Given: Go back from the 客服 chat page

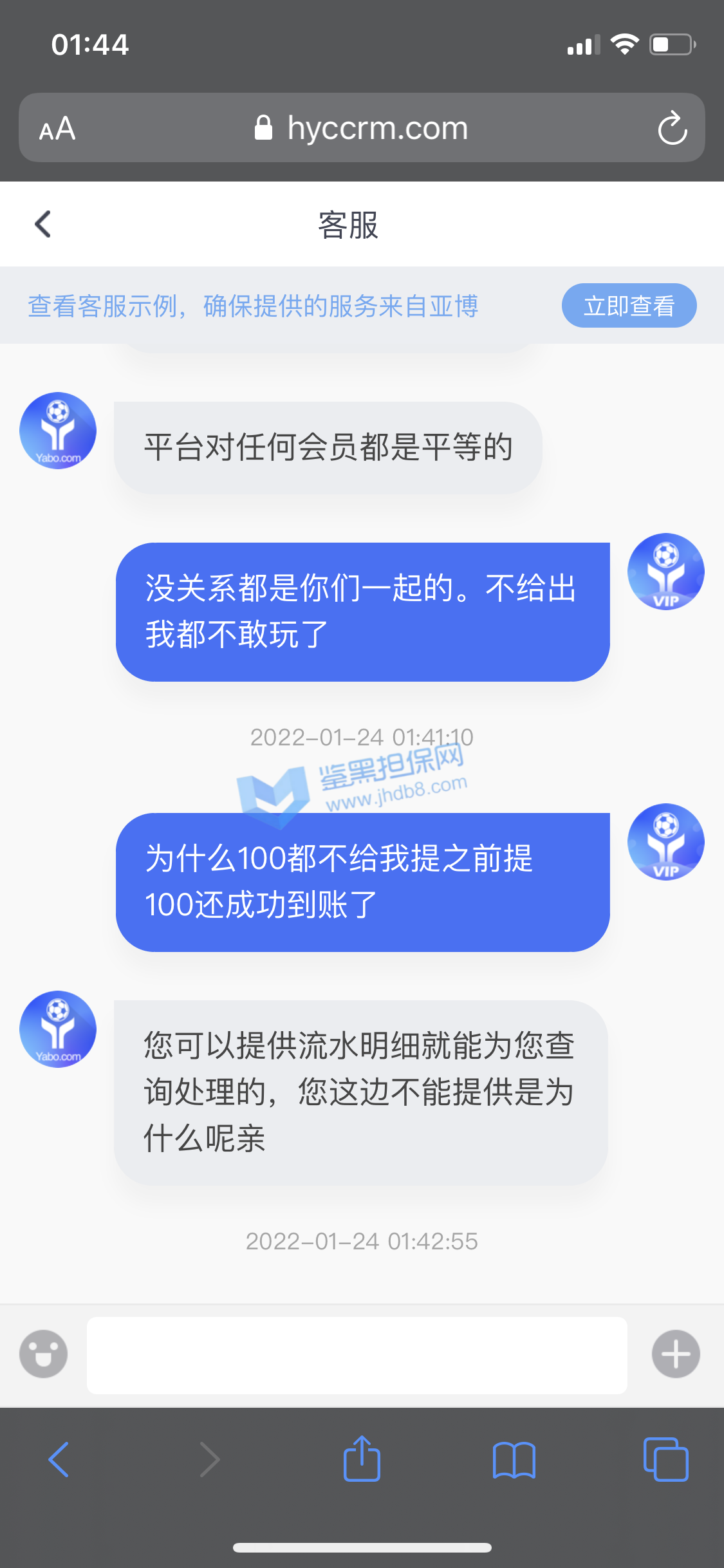Looking at the screenshot, I should [43, 224].
